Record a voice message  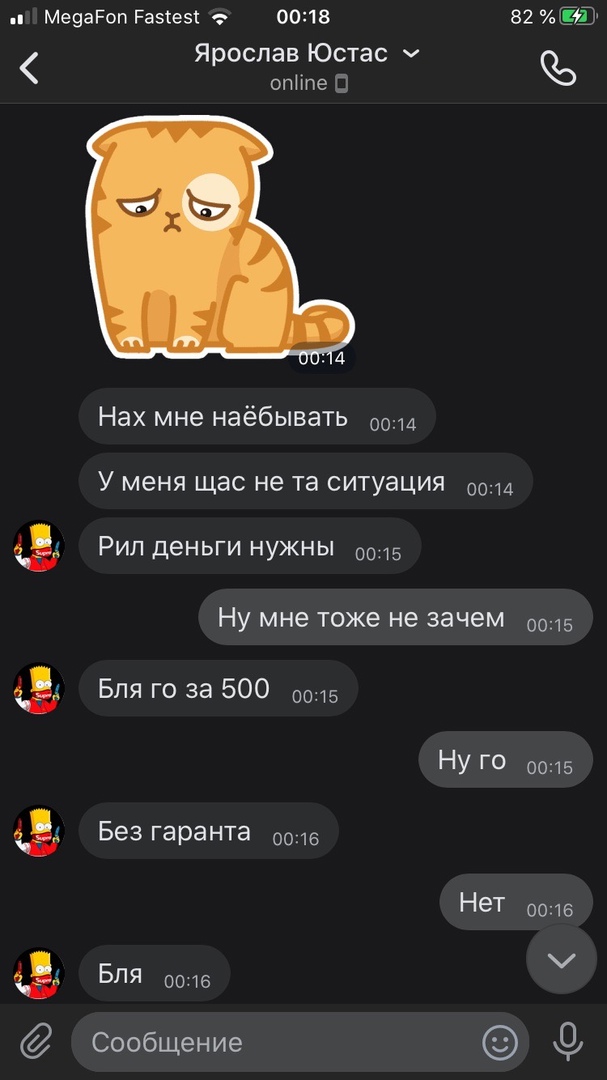(568, 1042)
